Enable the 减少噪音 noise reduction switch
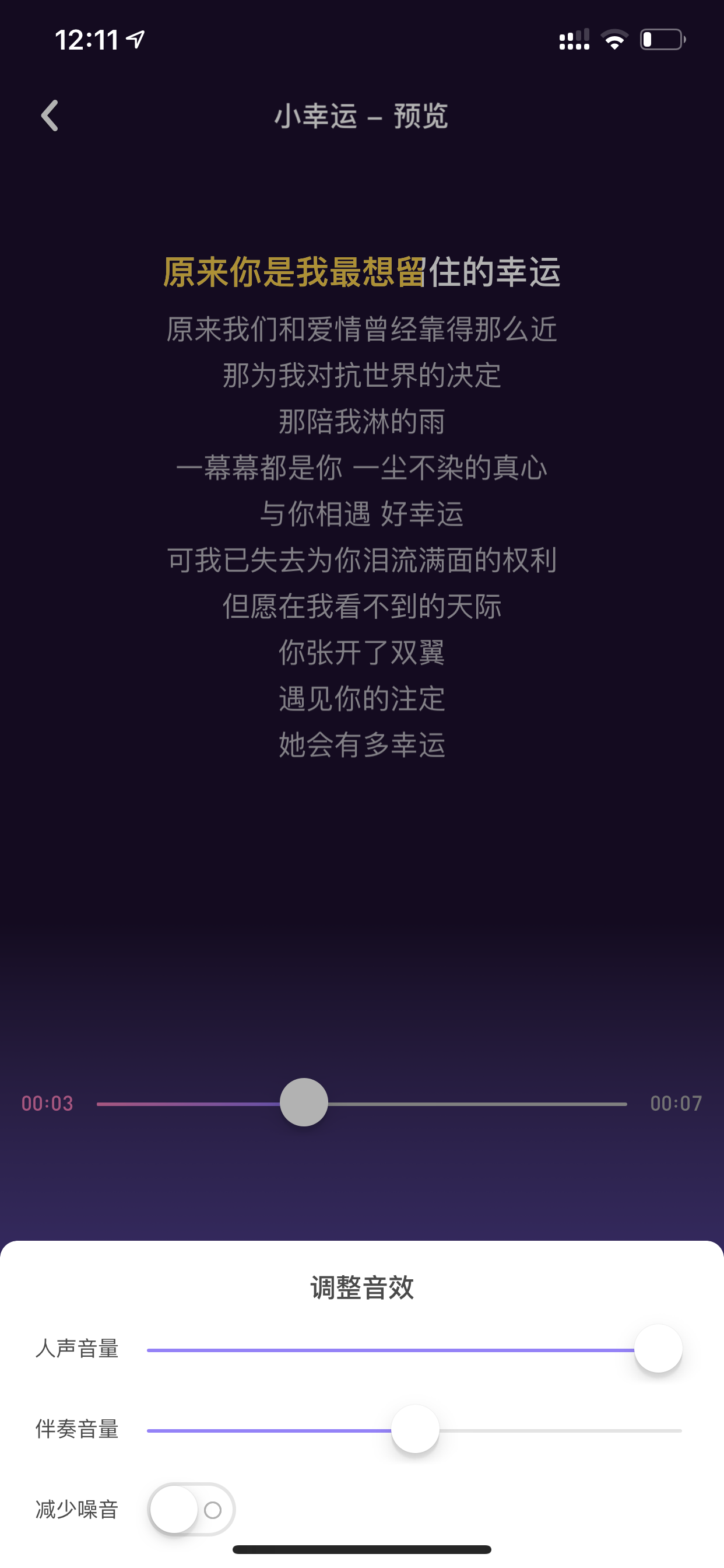 pos(192,1510)
